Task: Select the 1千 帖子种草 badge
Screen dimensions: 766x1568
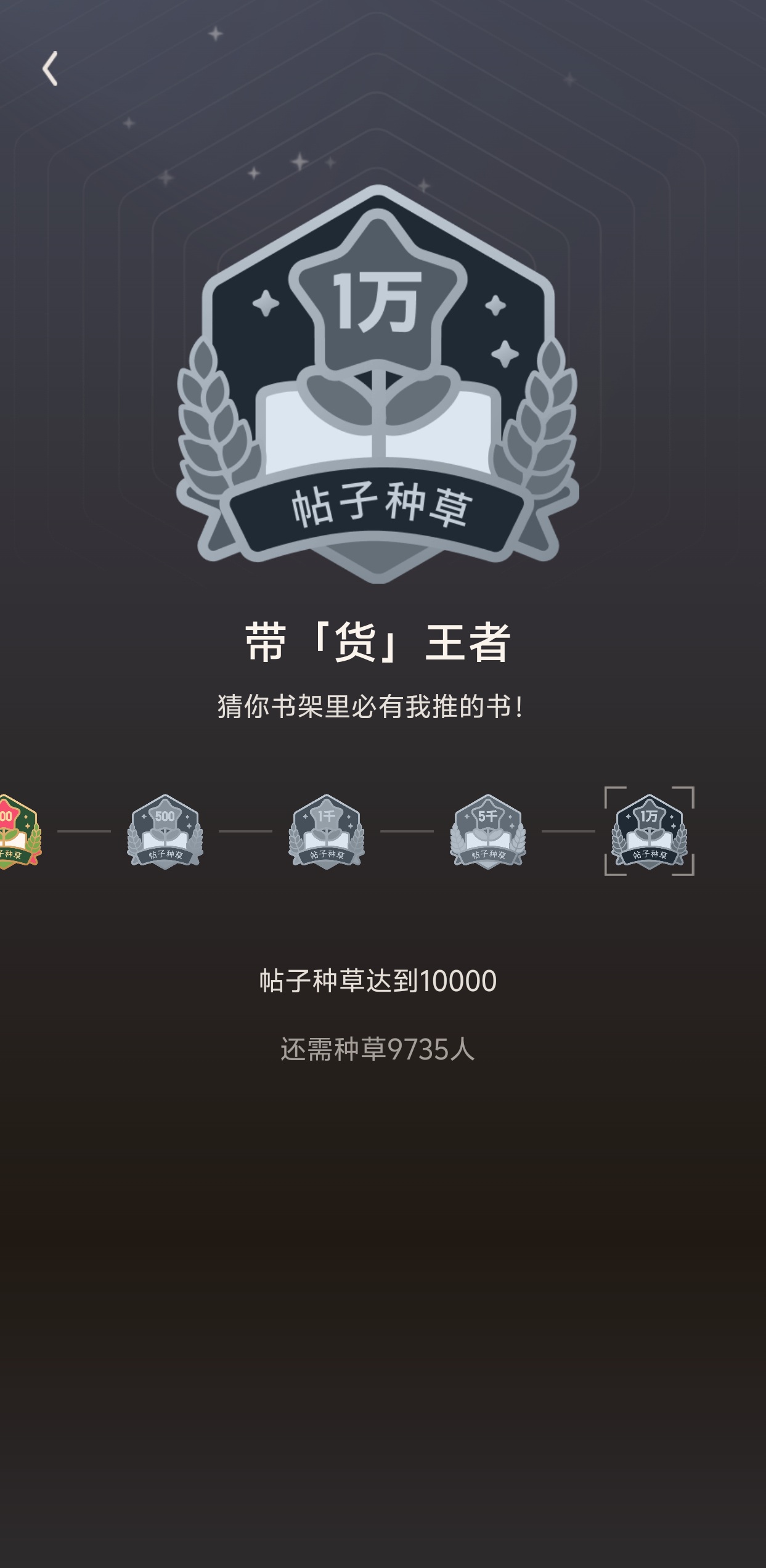Action: click(x=327, y=831)
